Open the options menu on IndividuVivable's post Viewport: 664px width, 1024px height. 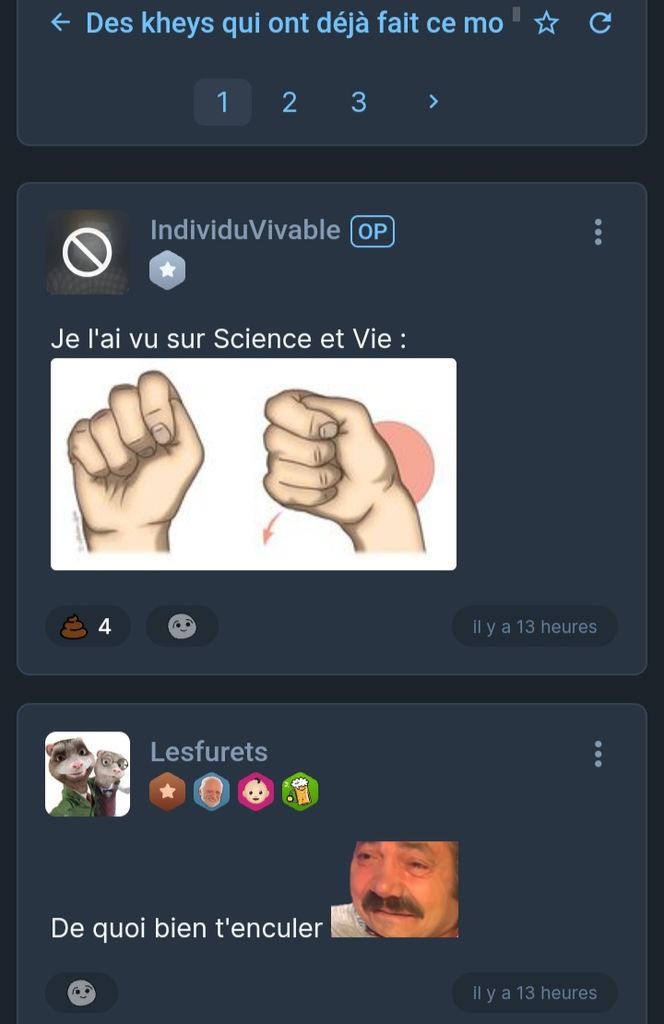598,232
